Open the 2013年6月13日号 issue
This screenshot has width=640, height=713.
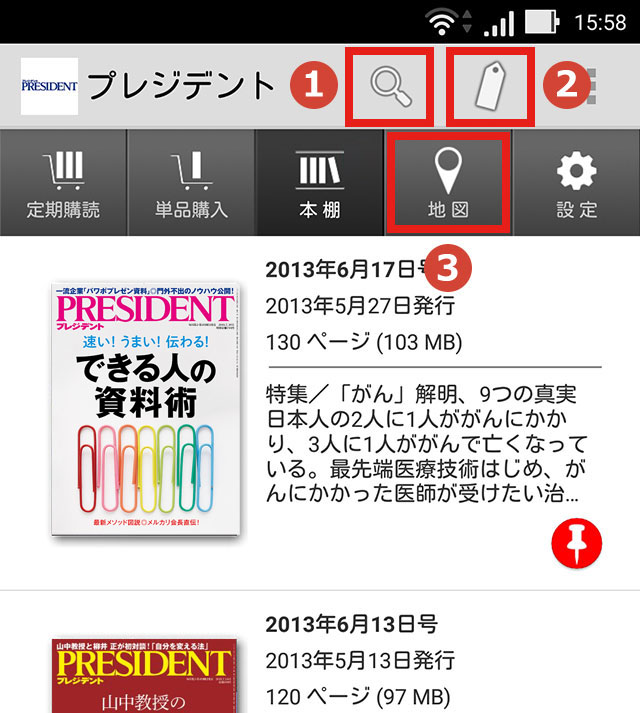click(351, 626)
